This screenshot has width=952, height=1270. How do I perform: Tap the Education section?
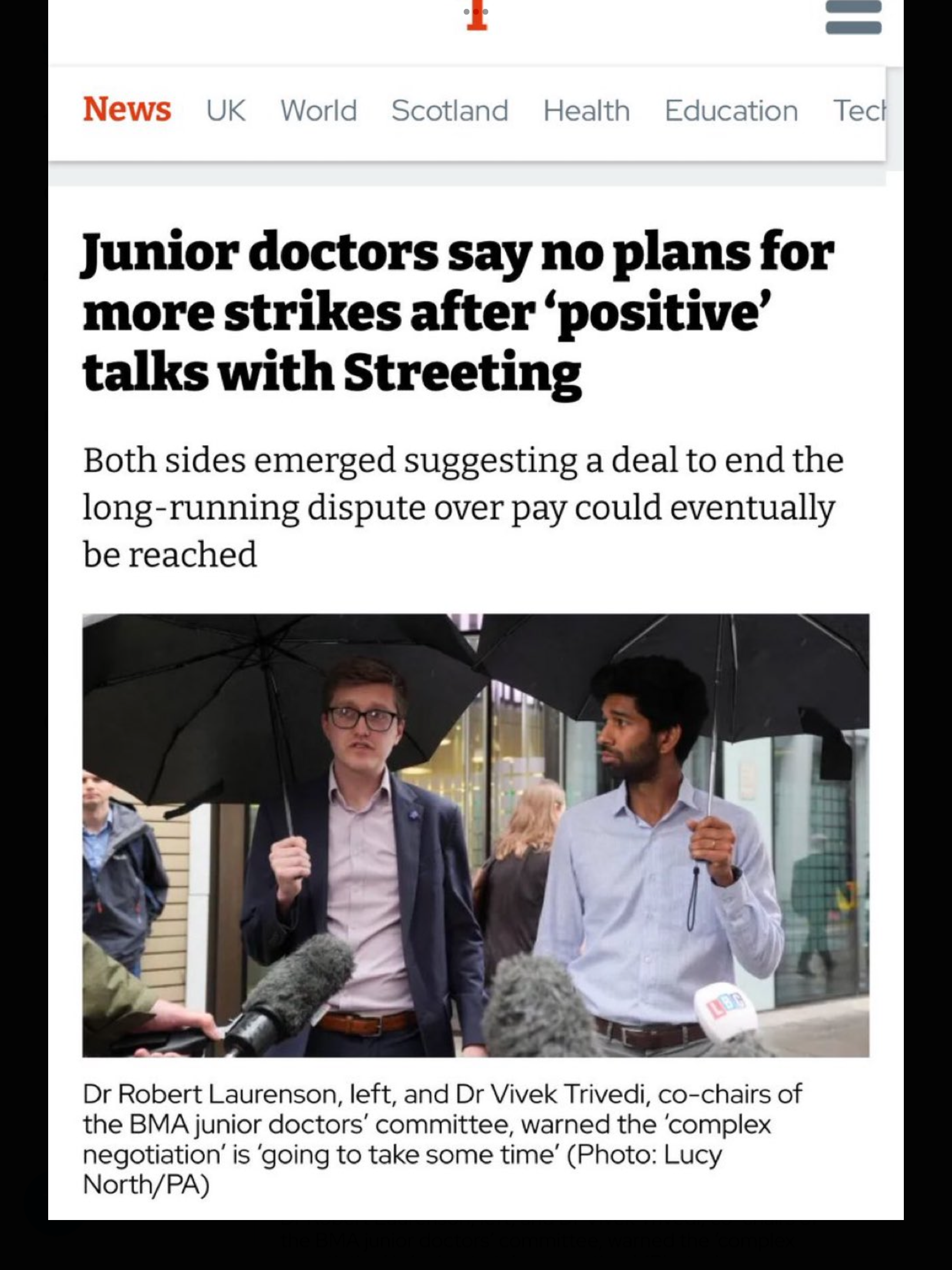tap(731, 111)
